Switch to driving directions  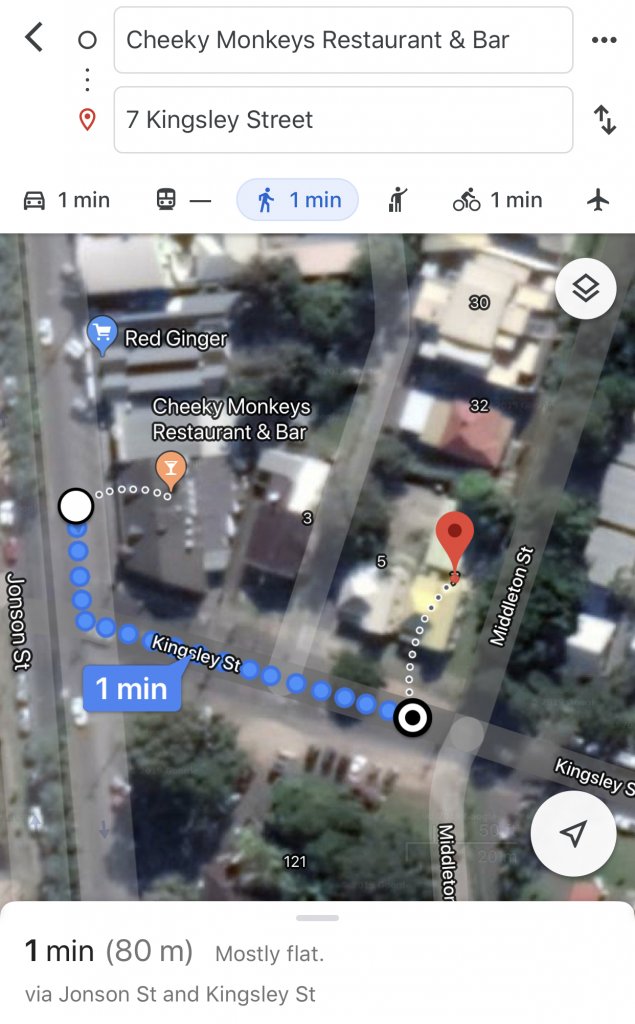[x=66, y=200]
